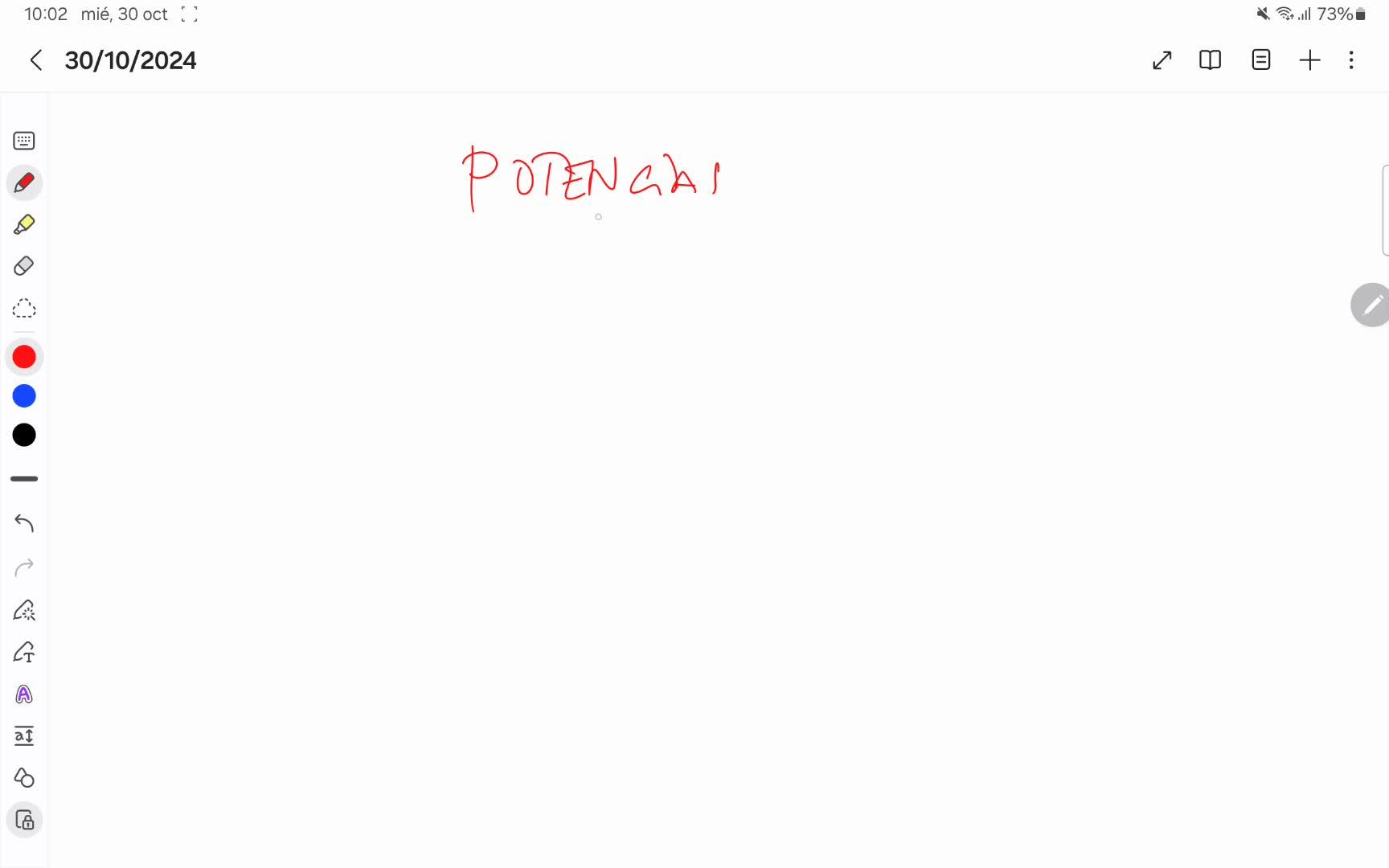Open reading mode book icon
The image size is (1389, 868).
pyautogui.click(x=1210, y=60)
